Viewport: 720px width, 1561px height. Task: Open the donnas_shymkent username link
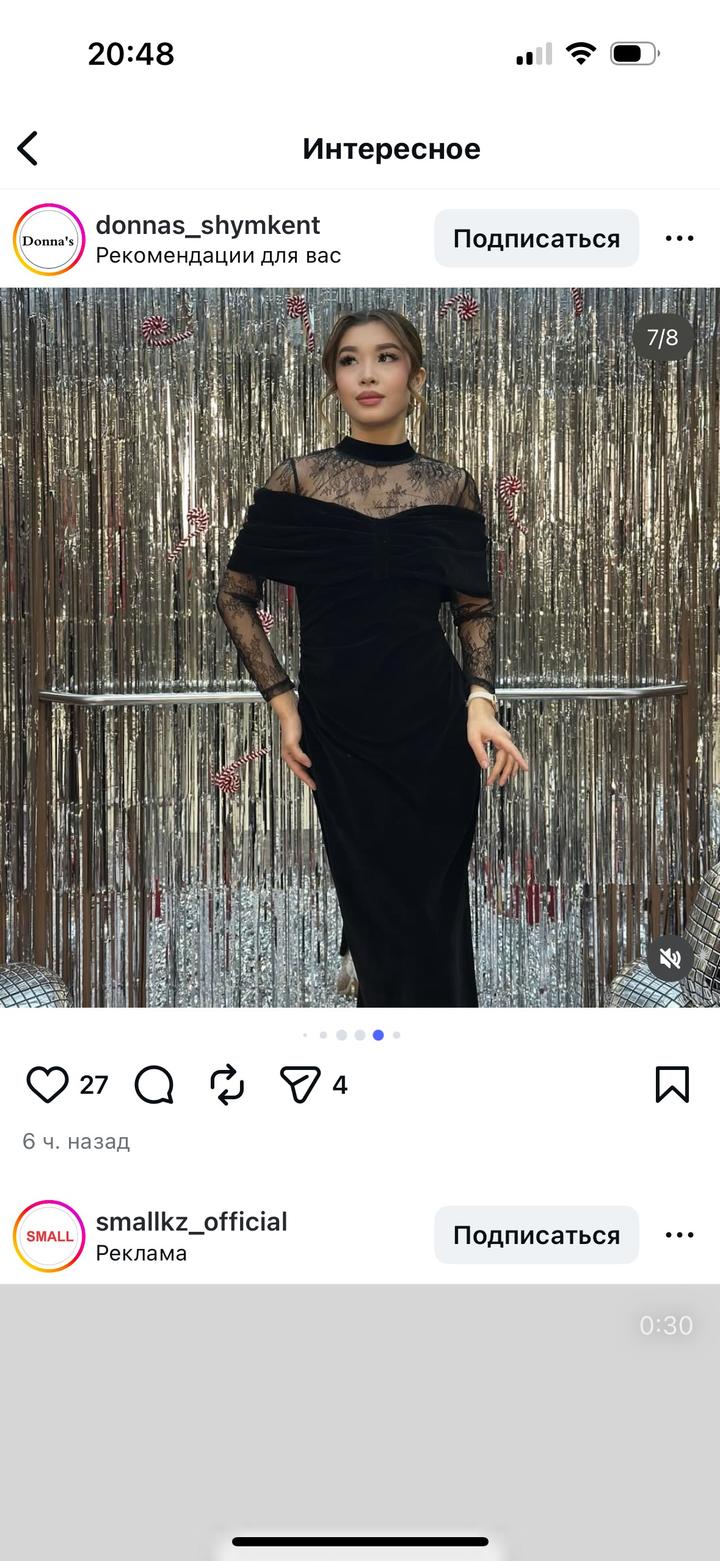point(208,225)
